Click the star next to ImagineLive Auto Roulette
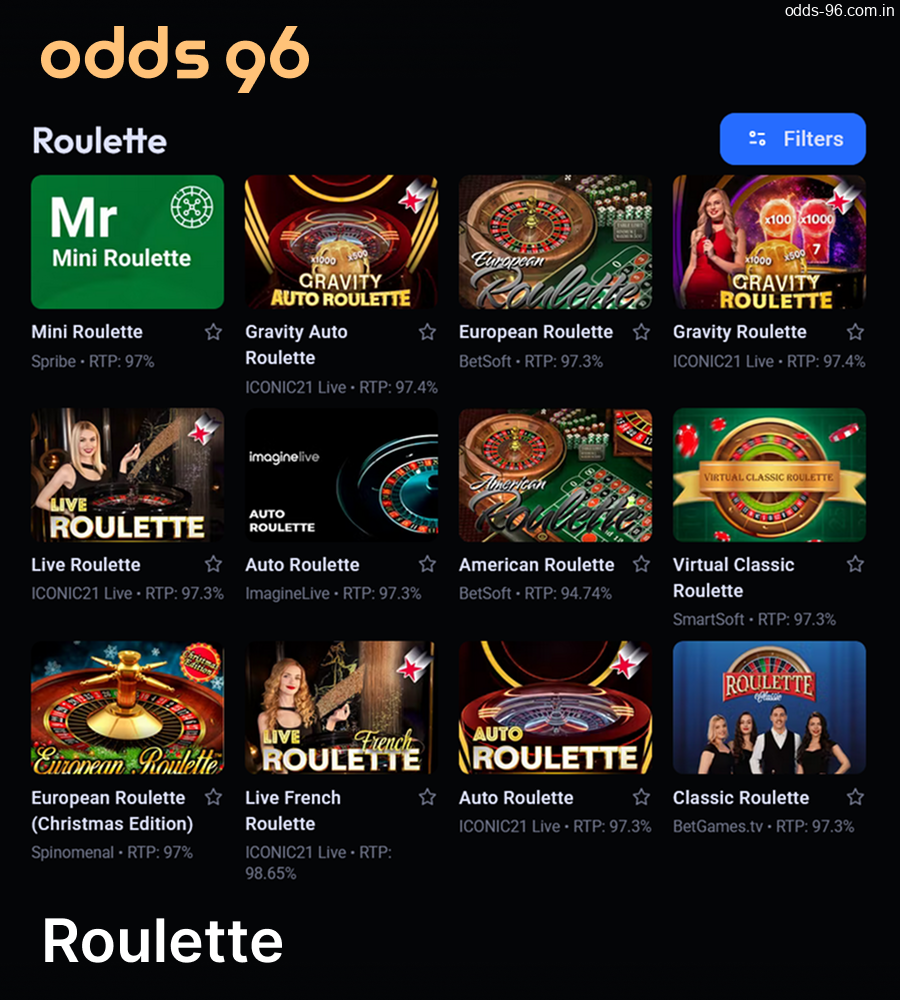Viewport: 900px width, 1000px height. click(x=427, y=564)
